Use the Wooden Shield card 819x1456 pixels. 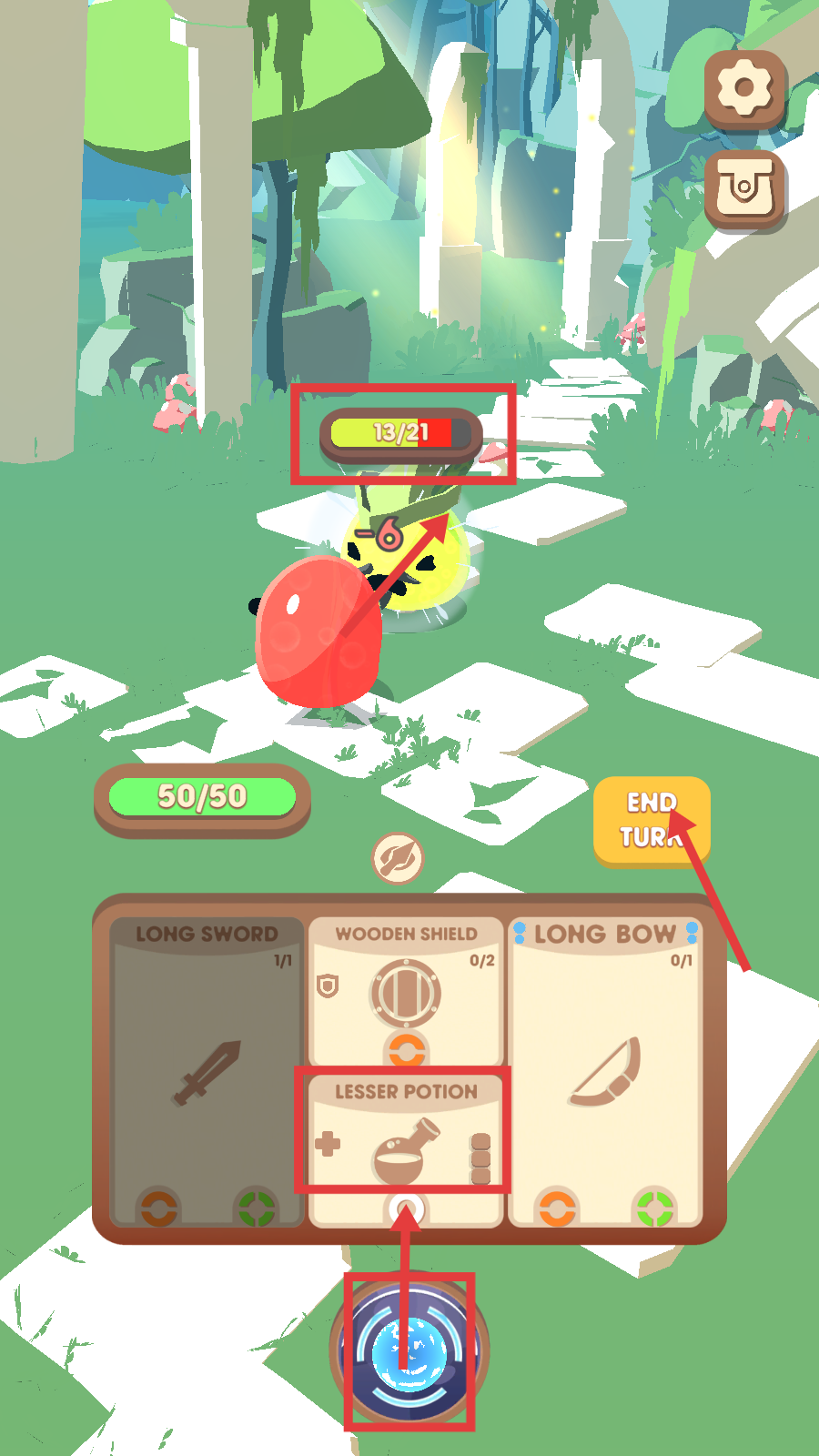[x=406, y=990]
